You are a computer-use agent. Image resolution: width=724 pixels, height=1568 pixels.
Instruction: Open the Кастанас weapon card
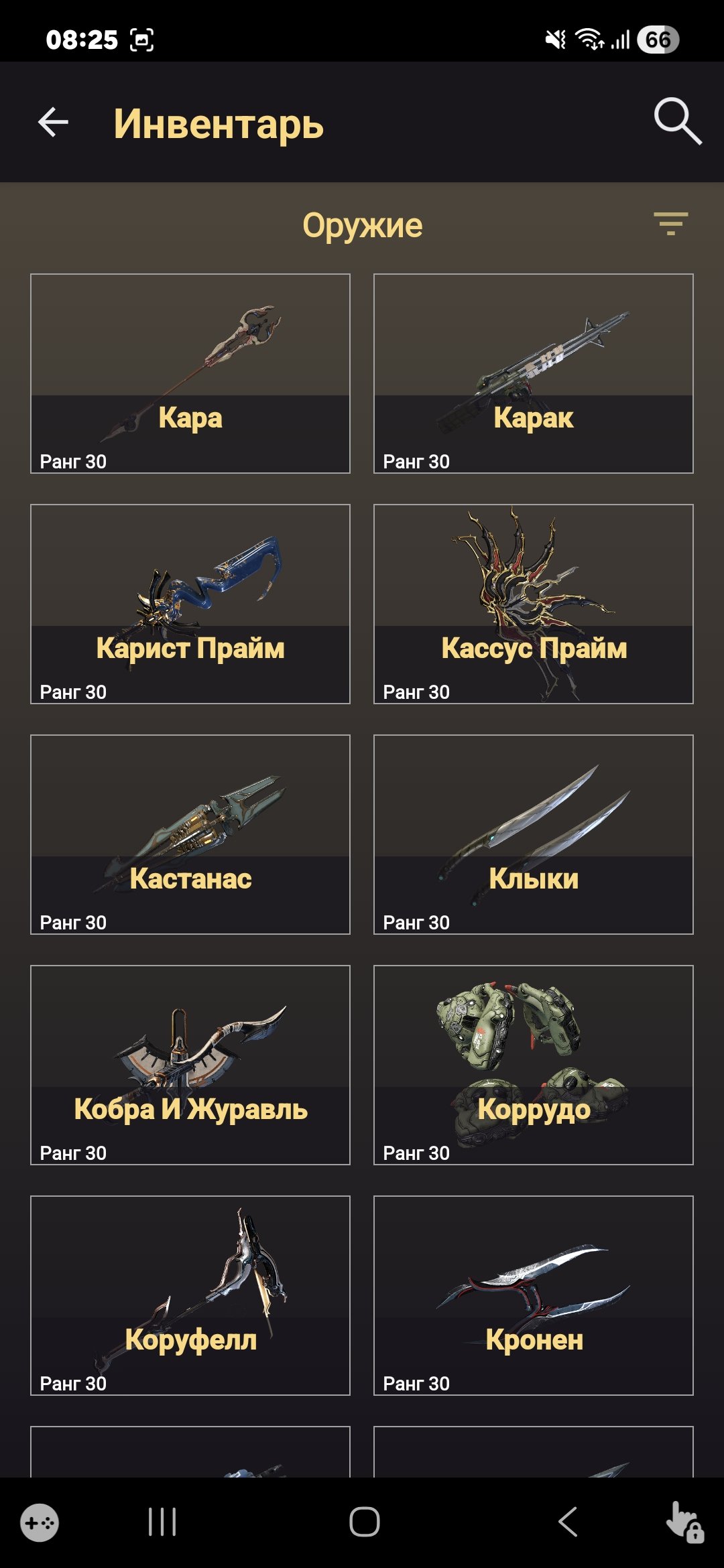click(190, 834)
